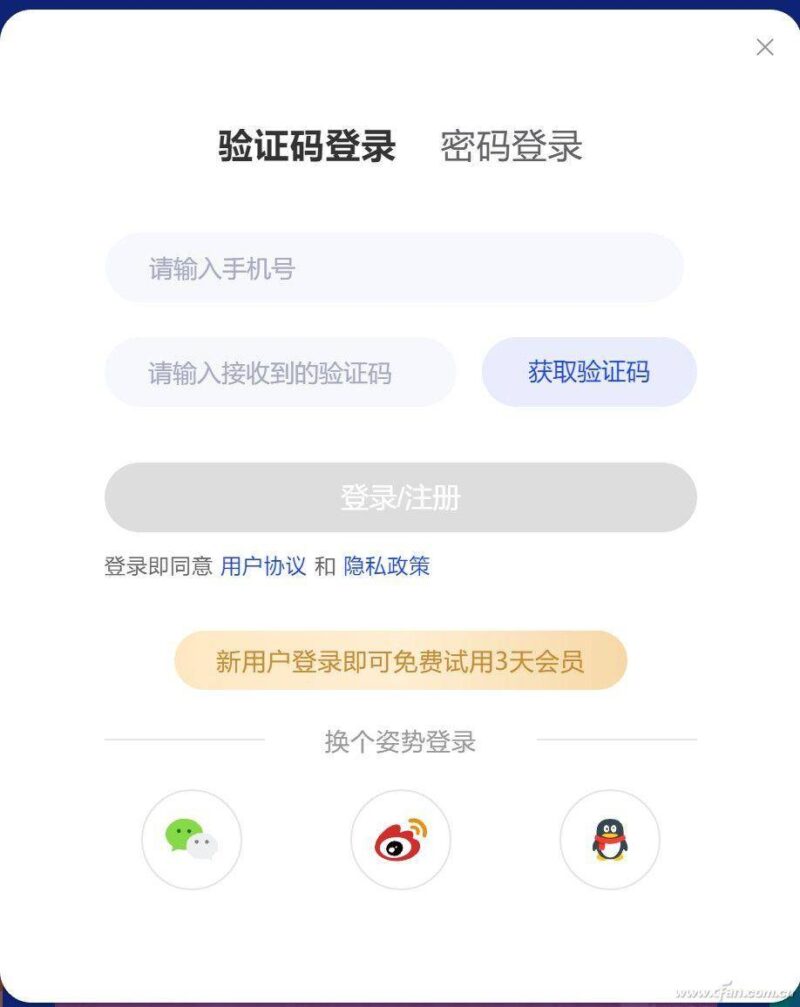Viewport: 800px width, 1007px height.
Task: Click the green chat-bubble WeChat logo
Action: pos(193,841)
